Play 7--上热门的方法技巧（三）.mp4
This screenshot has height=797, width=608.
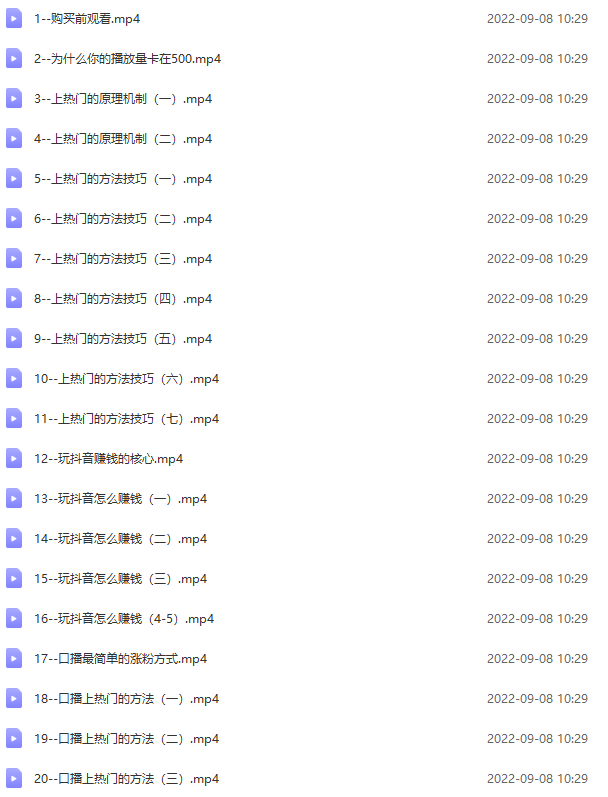pyautogui.click(x=122, y=259)
